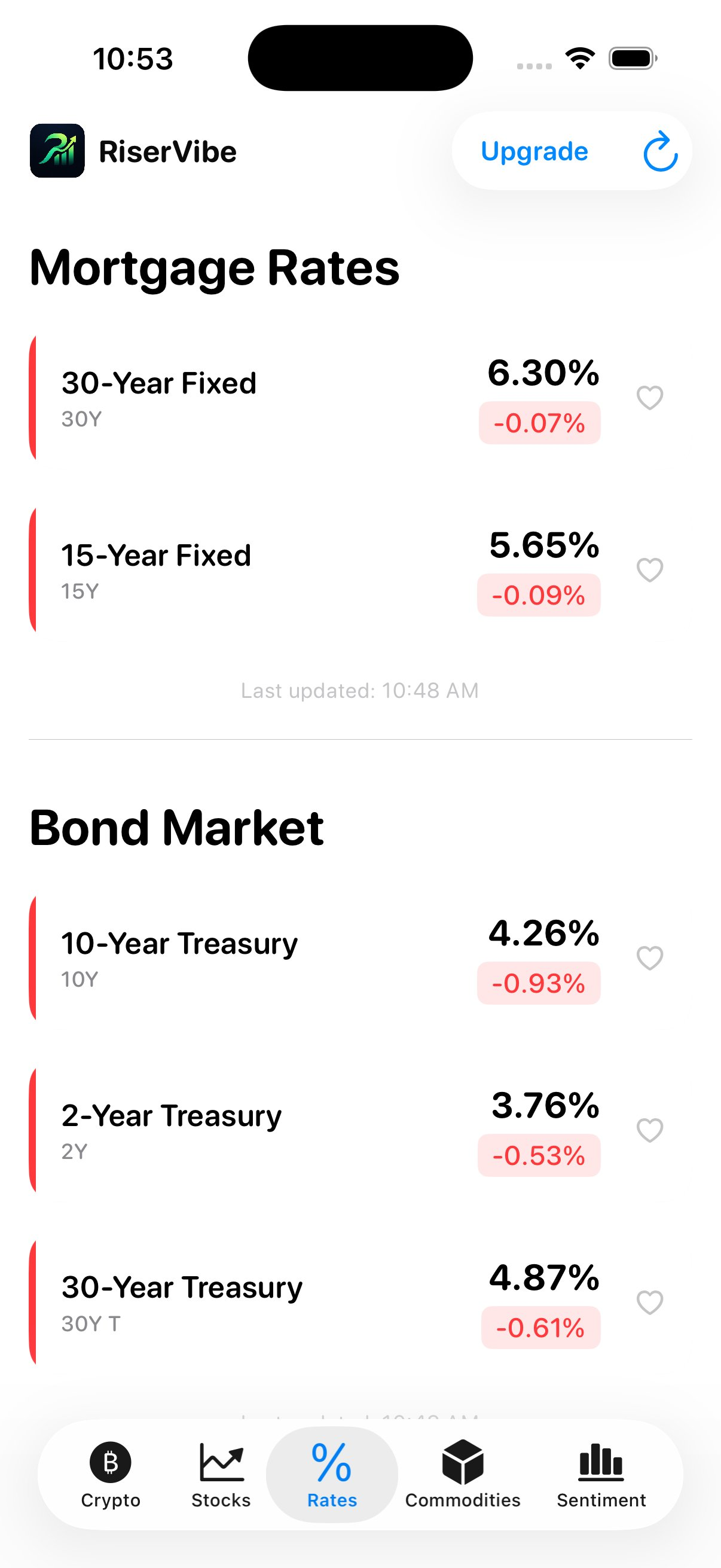Tap the -0.93% change badge
The height and width of the screenshot is (1568, 721).
click(539, 984)
